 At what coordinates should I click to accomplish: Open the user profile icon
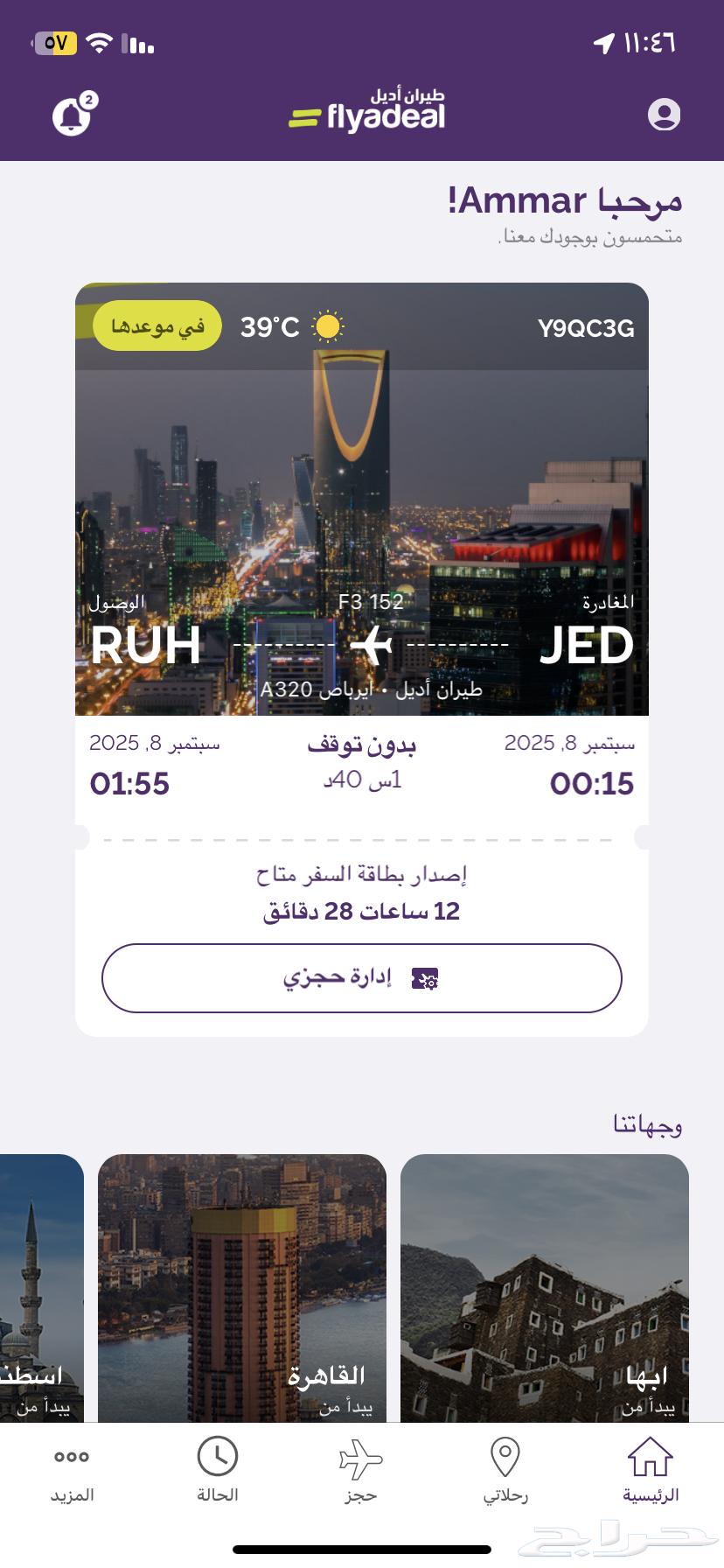[x=665, y=114]
